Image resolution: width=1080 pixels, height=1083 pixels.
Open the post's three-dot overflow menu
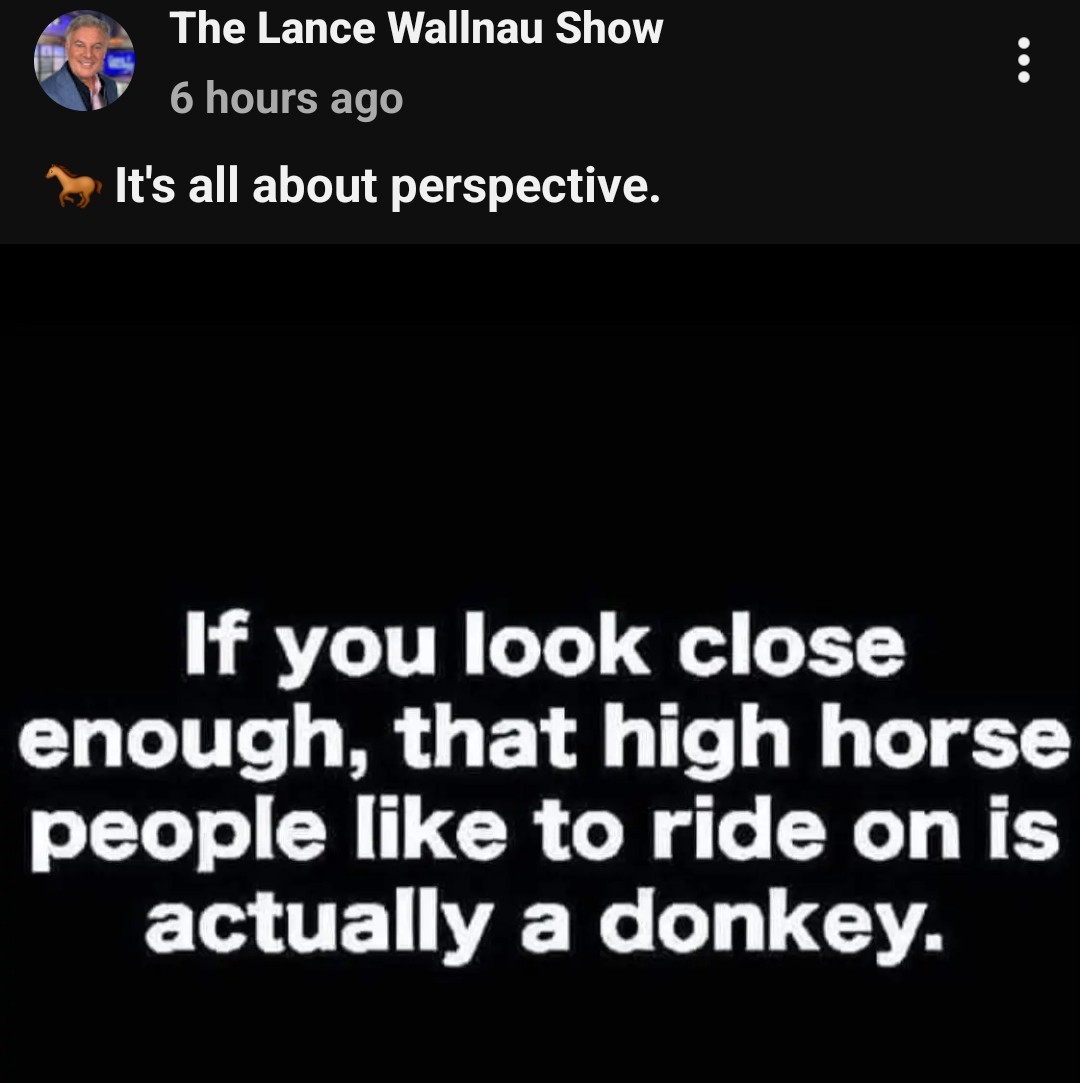(1022, 61)
